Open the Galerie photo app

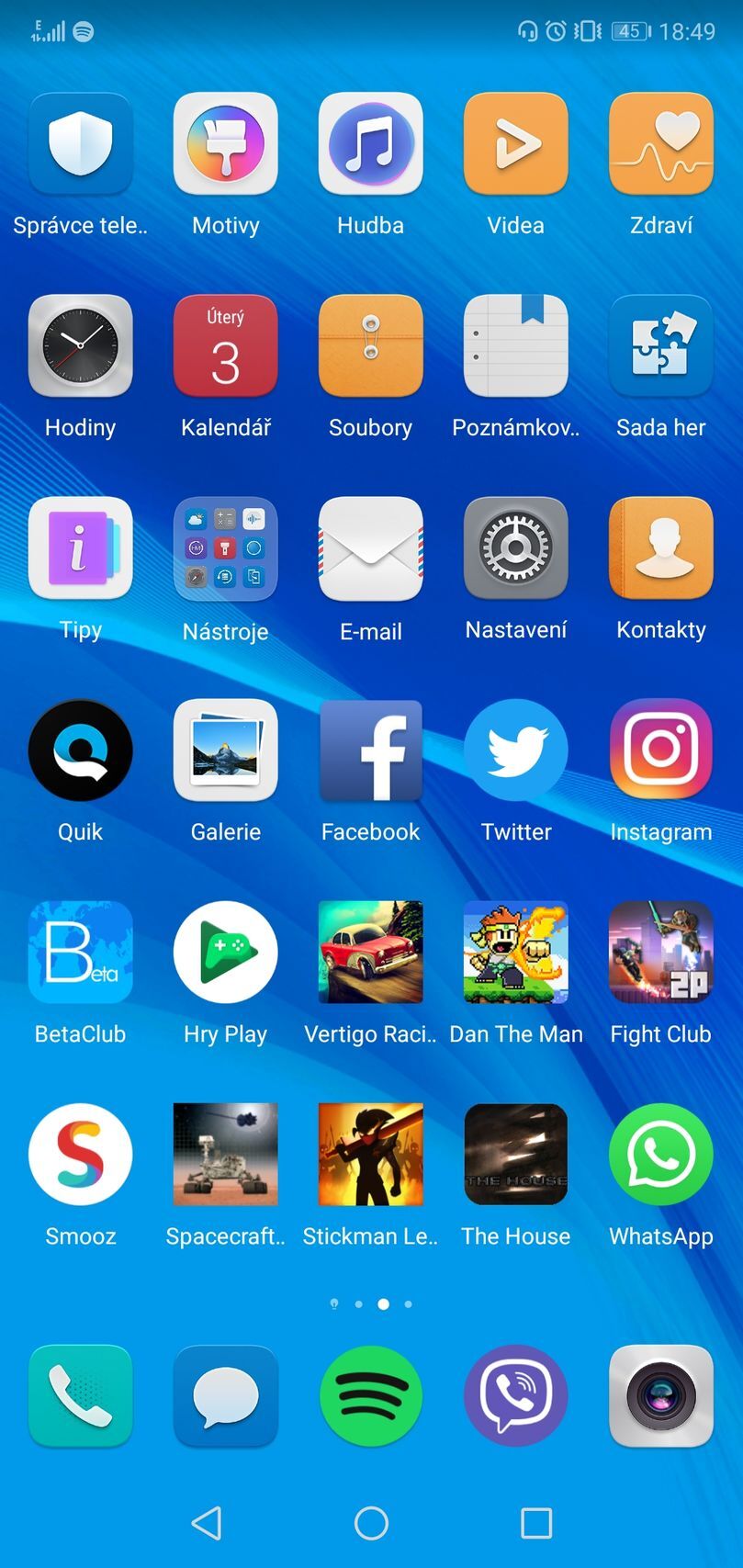click(225, 750)
